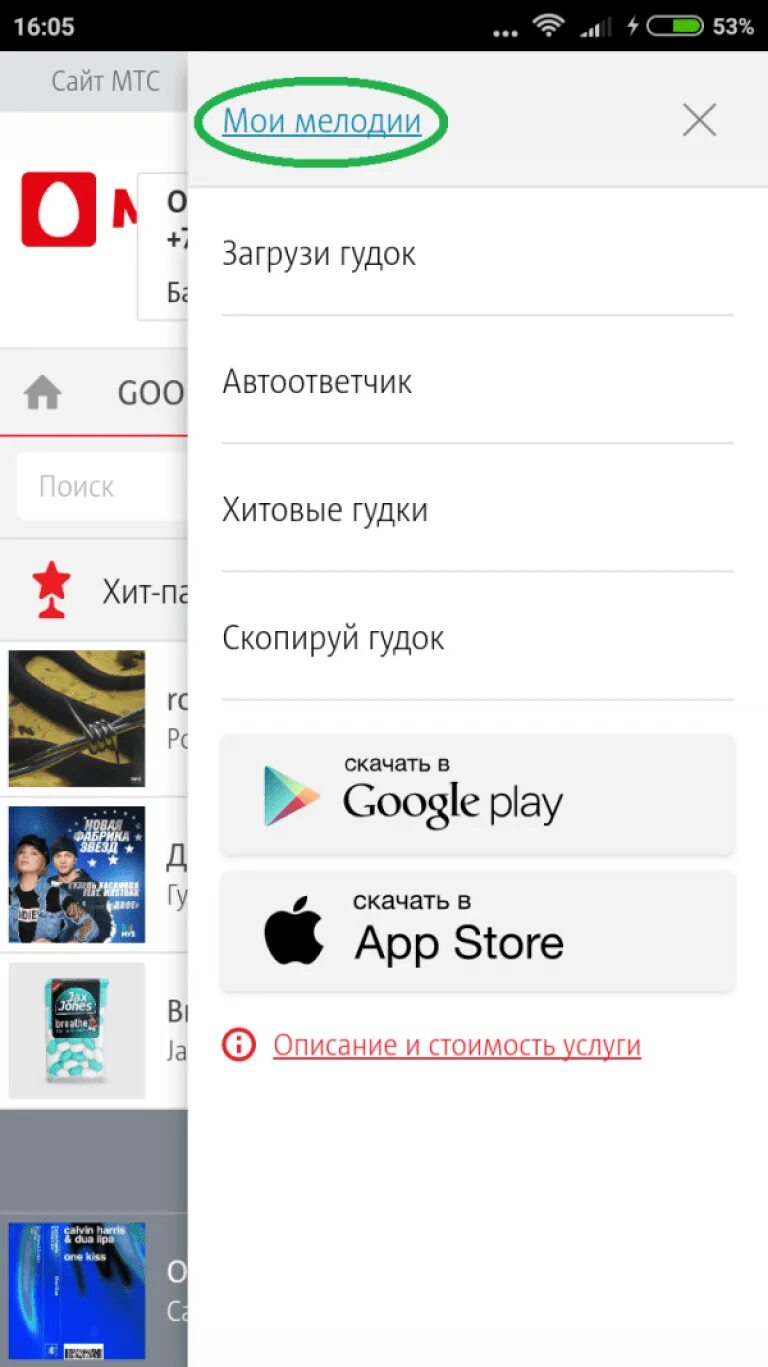Screen dimensions: 768x1367
Task: Open the Новая Фабрика Звезд cover
Action: coord(77,875)
